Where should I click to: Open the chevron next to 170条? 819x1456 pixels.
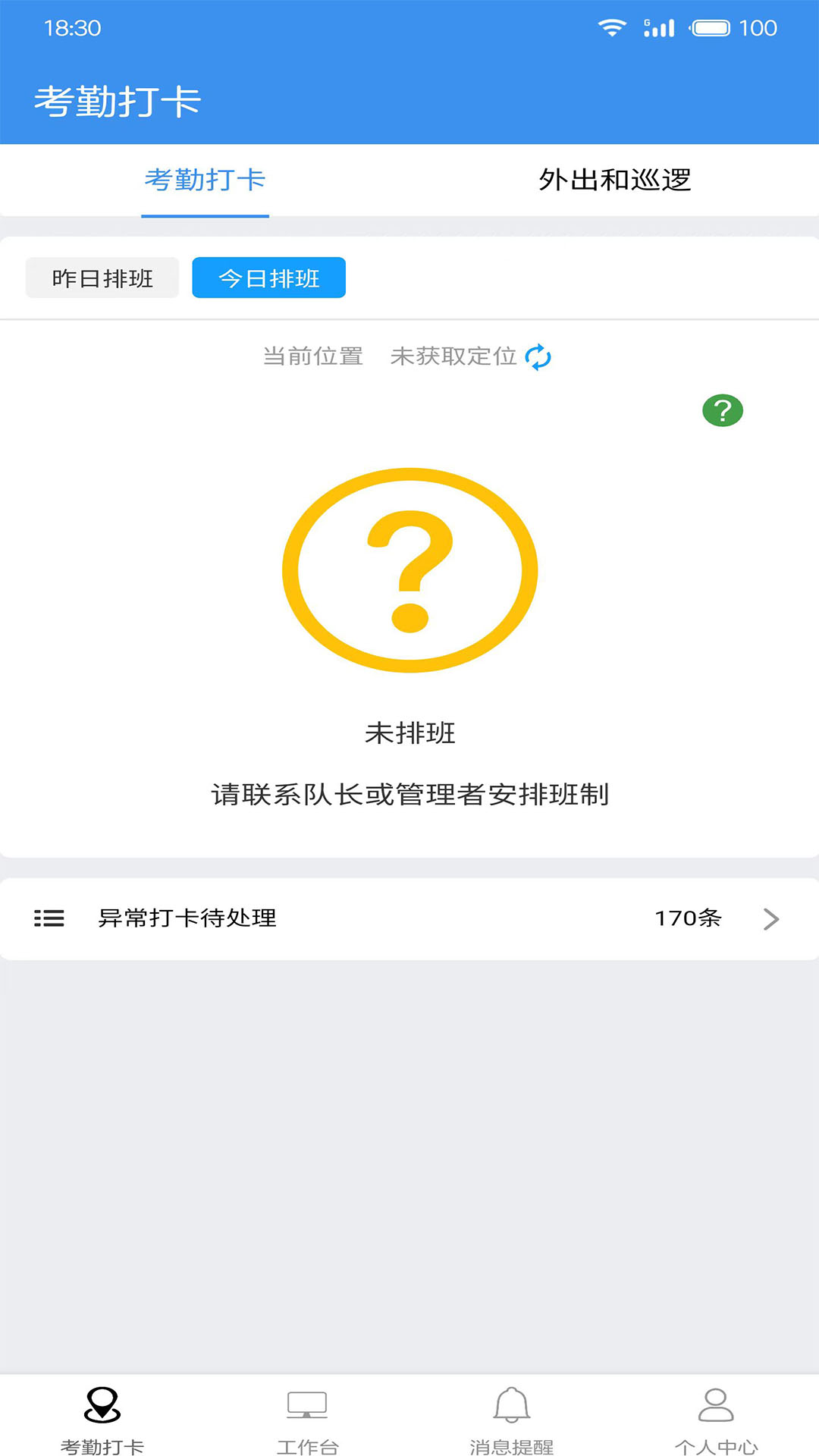pyautogui.click(x=771, y=919)
